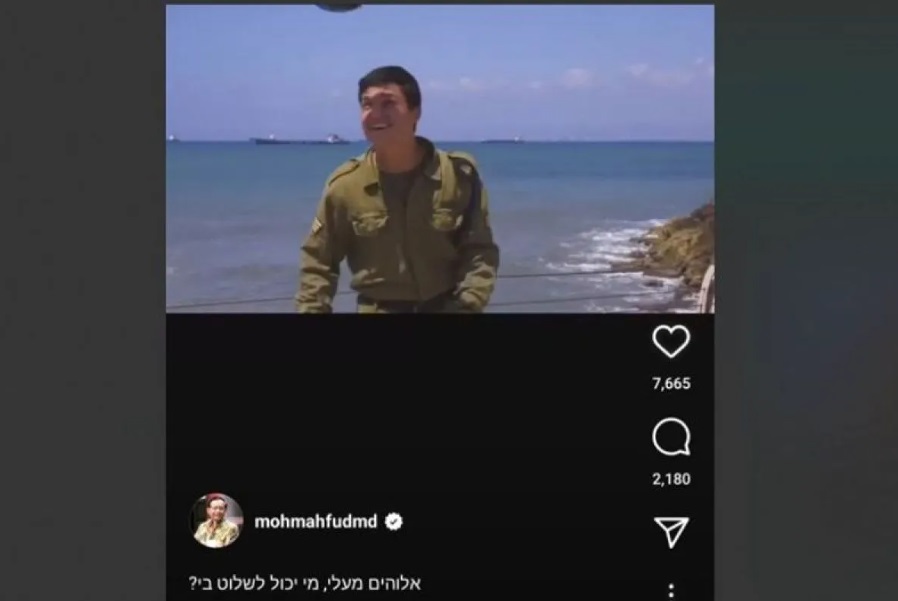Open the comments on this reel
The height and width of the screenshot is (601, 898).
(671, 438)
